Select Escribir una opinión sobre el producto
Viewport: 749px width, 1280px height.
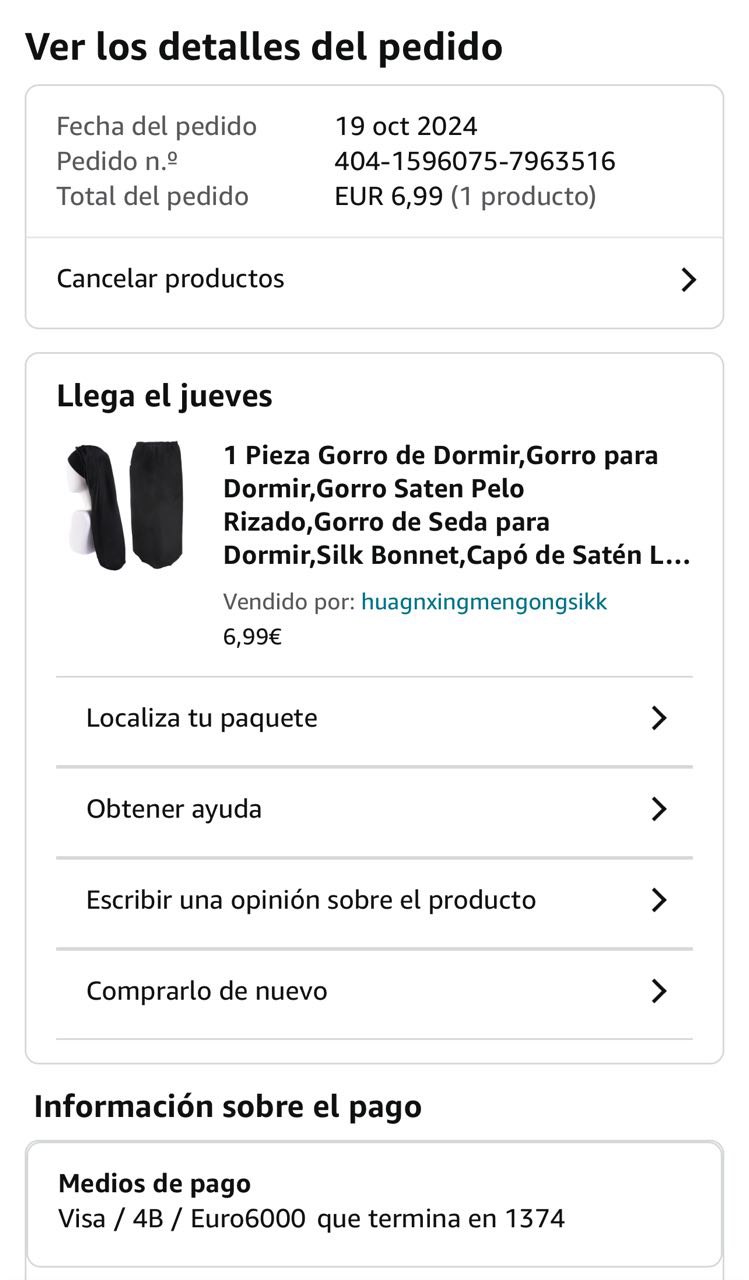click(373, 900)
